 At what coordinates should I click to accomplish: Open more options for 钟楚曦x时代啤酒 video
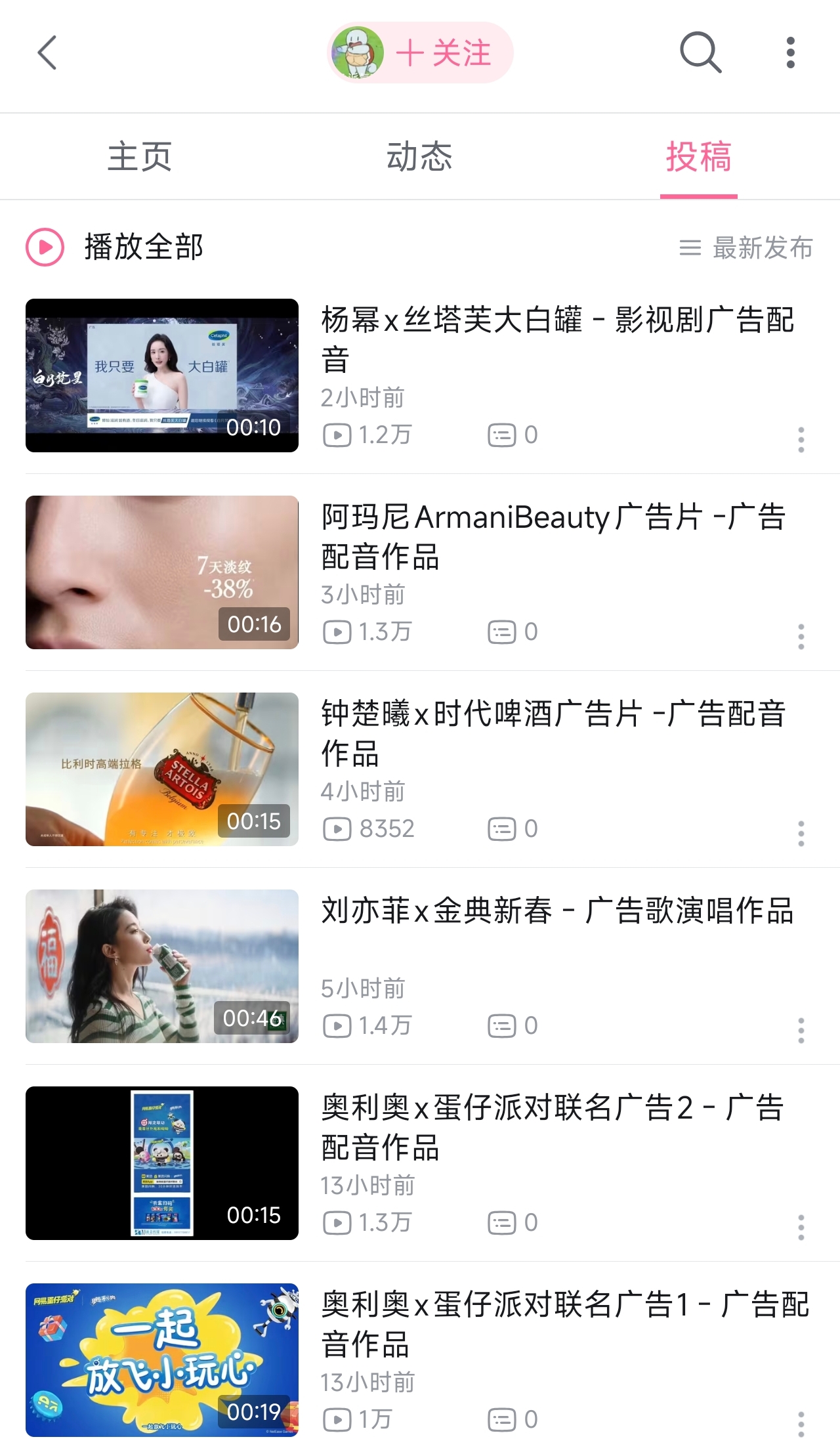pyautogui.click(x=801, y=834)
